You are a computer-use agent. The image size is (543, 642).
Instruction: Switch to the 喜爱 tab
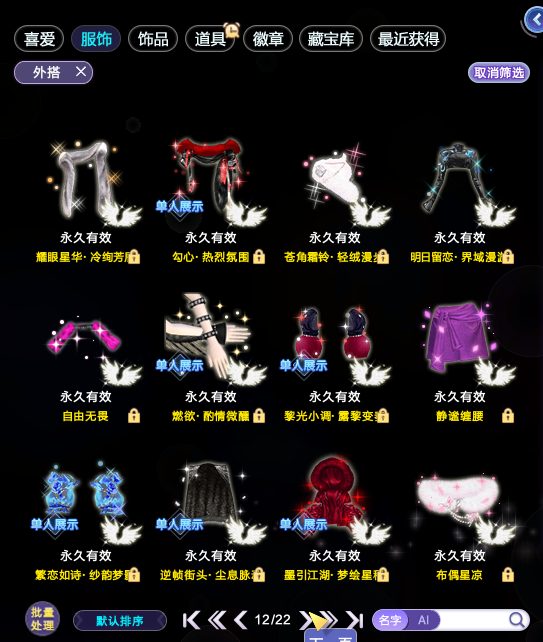[x=39, y=39]
